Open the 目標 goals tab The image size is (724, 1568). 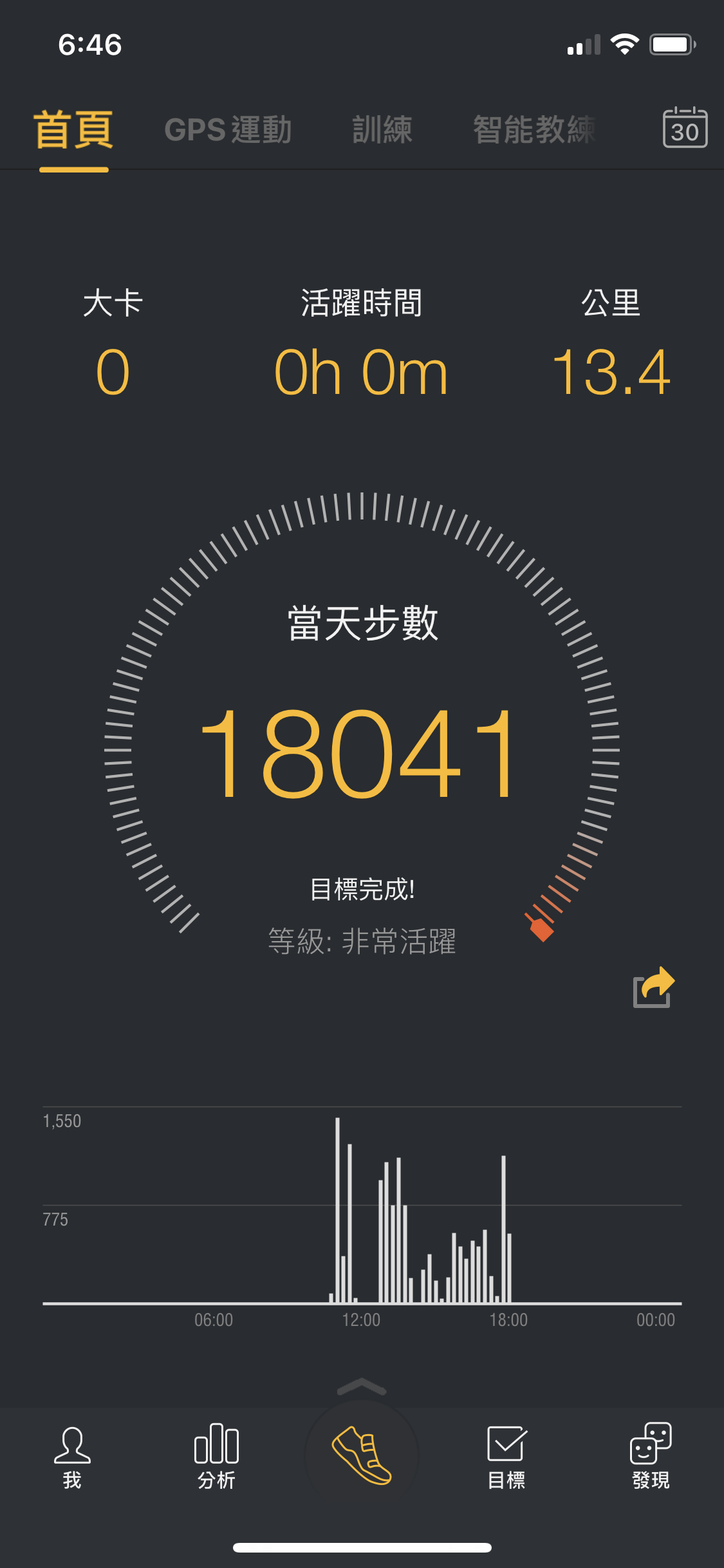pyautogui.click(x=506, y=1457)
